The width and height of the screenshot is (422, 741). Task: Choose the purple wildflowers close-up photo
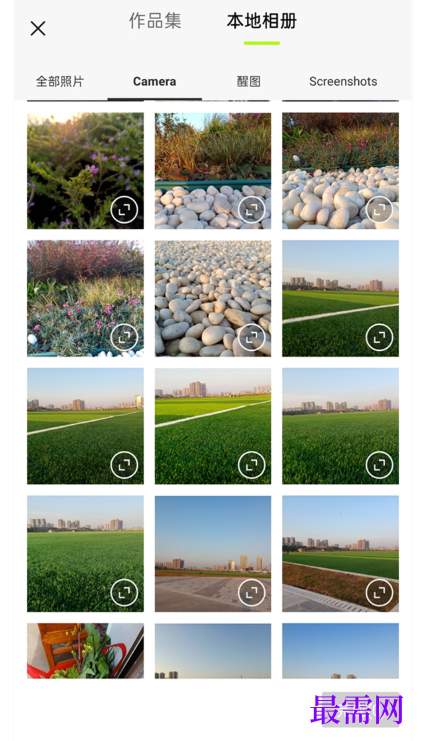coord(85,171)
